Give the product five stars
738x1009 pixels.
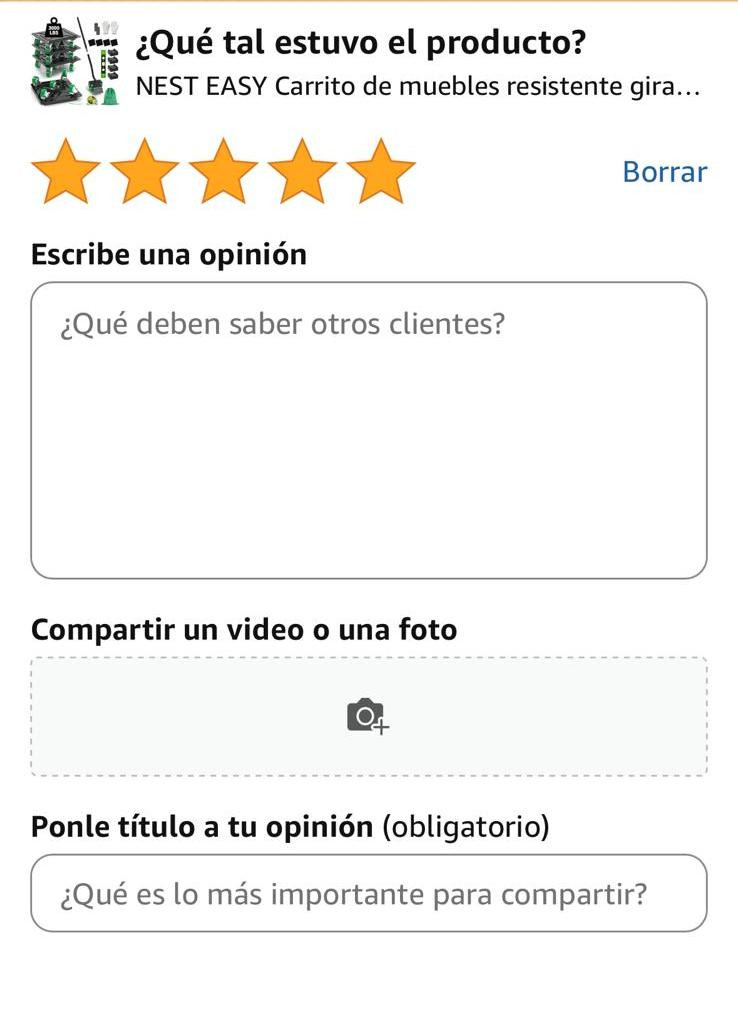[x=381, y=172]
